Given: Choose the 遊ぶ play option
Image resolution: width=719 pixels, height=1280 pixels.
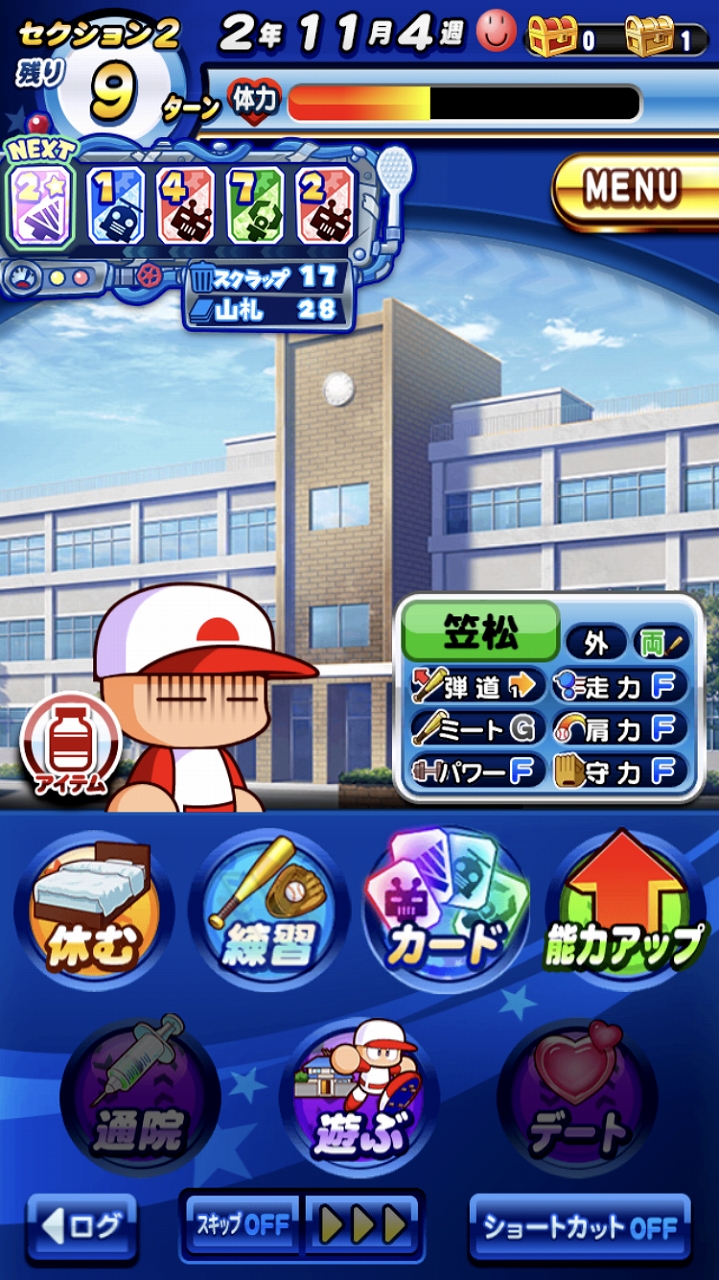Looking at the screenshot, I should [x=358, y=1098].
